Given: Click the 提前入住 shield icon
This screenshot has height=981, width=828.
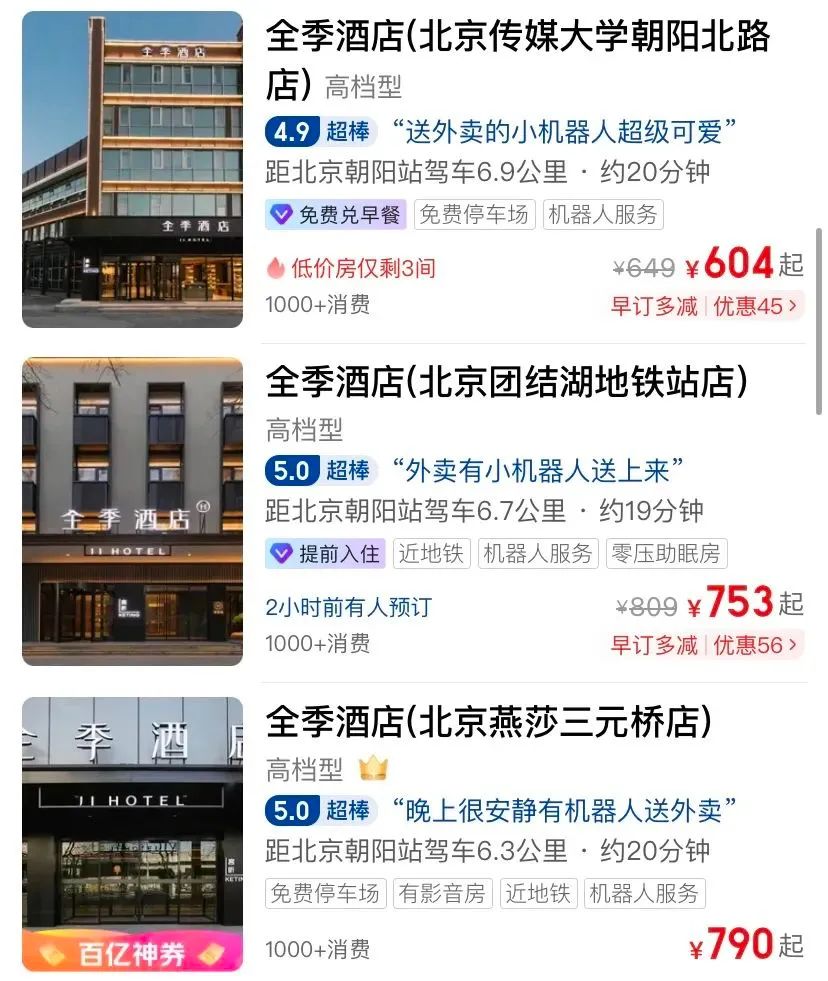Looking at the screenshot, I should pos(282,553).
